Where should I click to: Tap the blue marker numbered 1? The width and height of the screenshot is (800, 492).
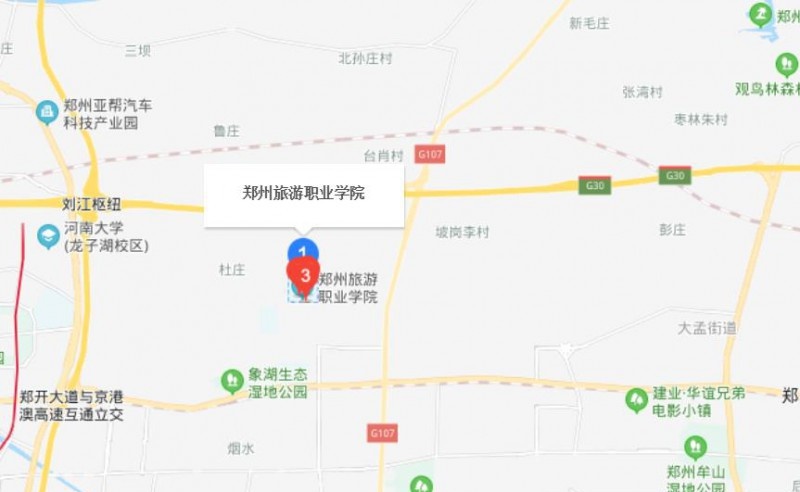click(303, 248)
